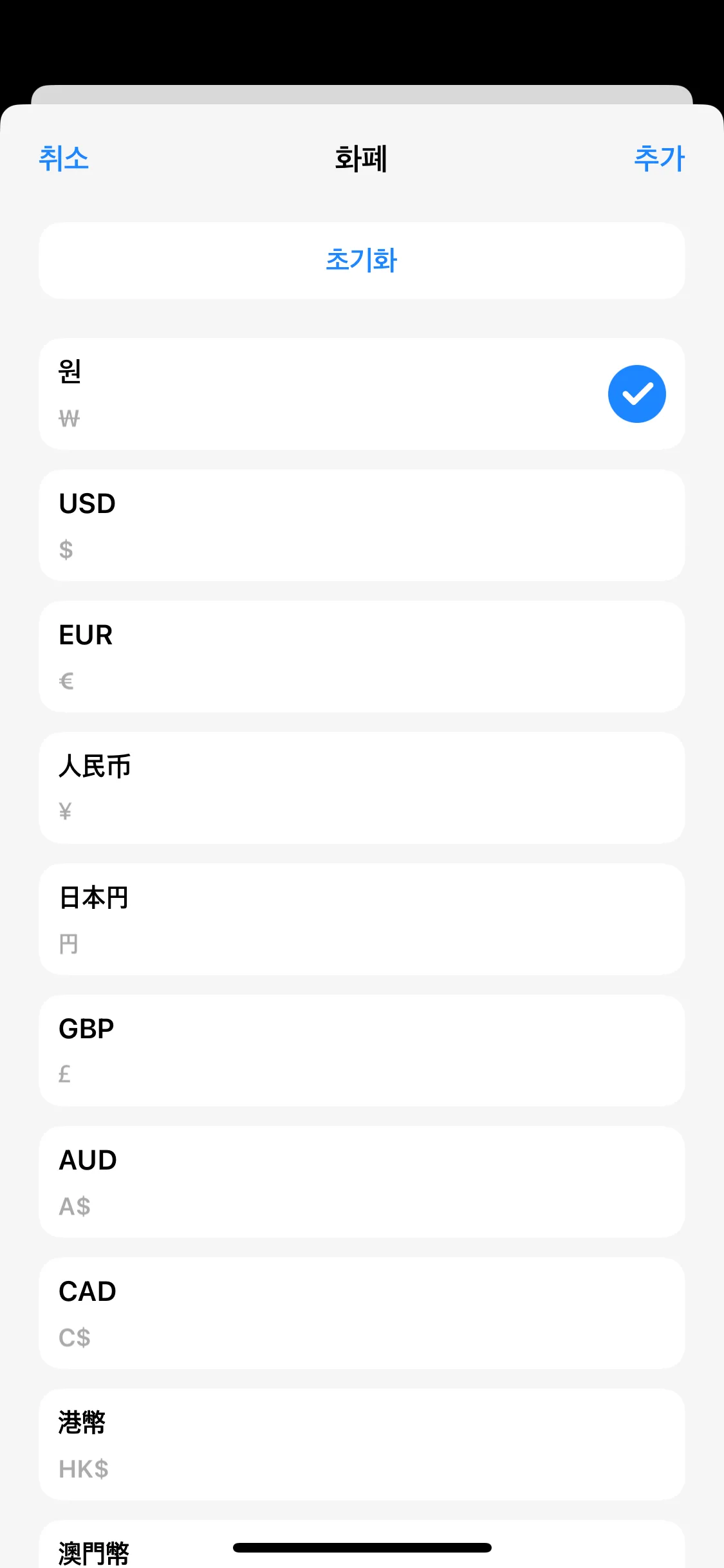Image resolution: width=724 pixels, height=1568 pixels.
Task: Tap 추가 to add a currency
Action: [x=659, y=158]
